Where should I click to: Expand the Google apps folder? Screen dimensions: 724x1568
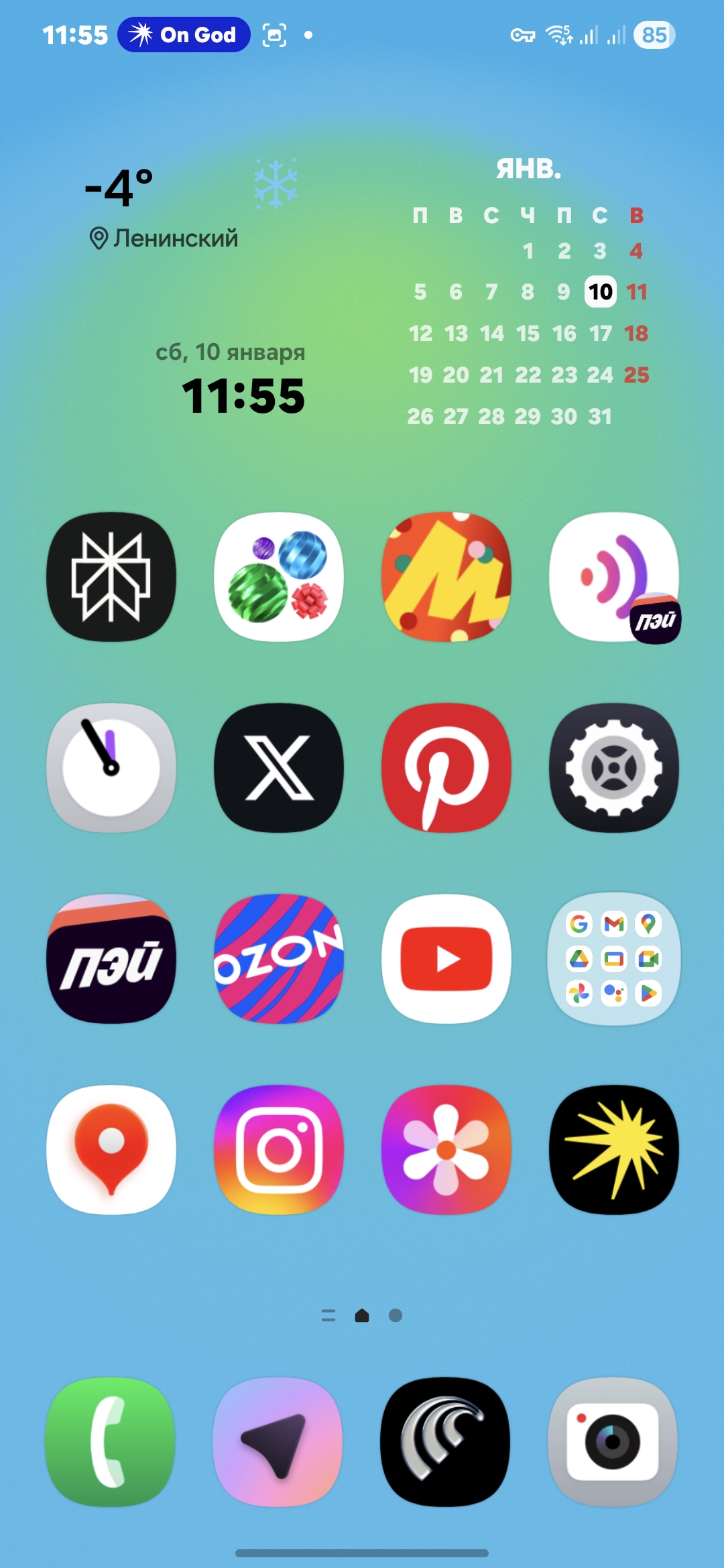tap(614, 959)
